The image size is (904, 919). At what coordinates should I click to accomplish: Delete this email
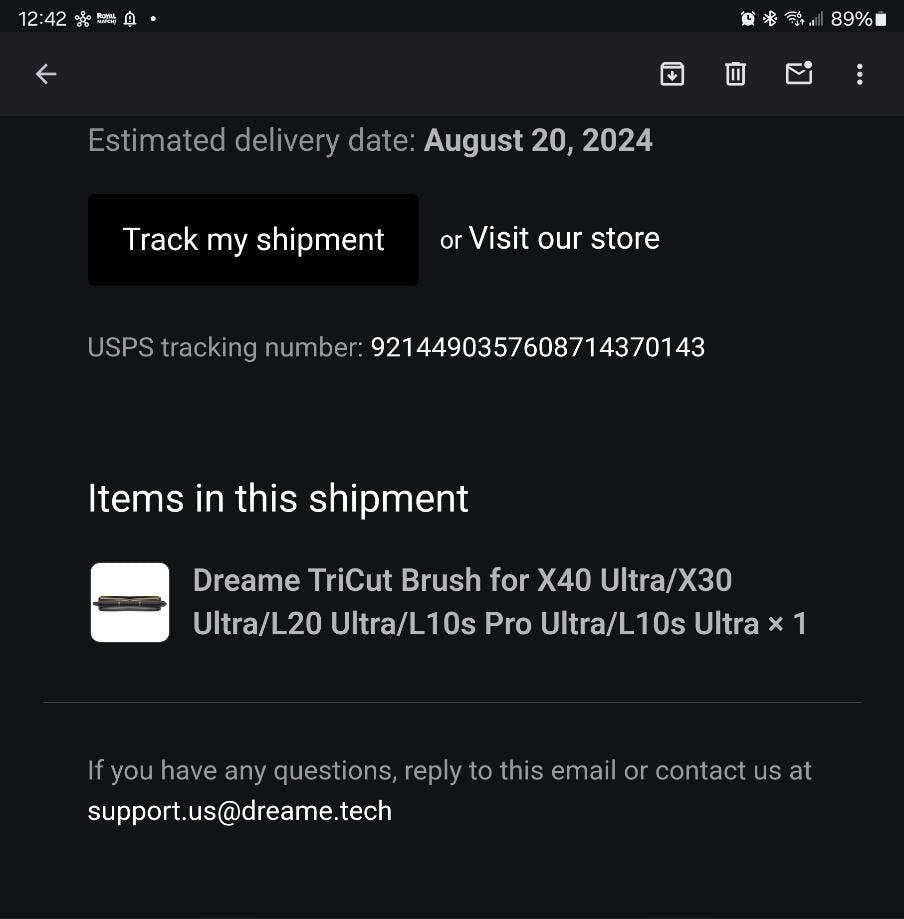click(735, 74)
